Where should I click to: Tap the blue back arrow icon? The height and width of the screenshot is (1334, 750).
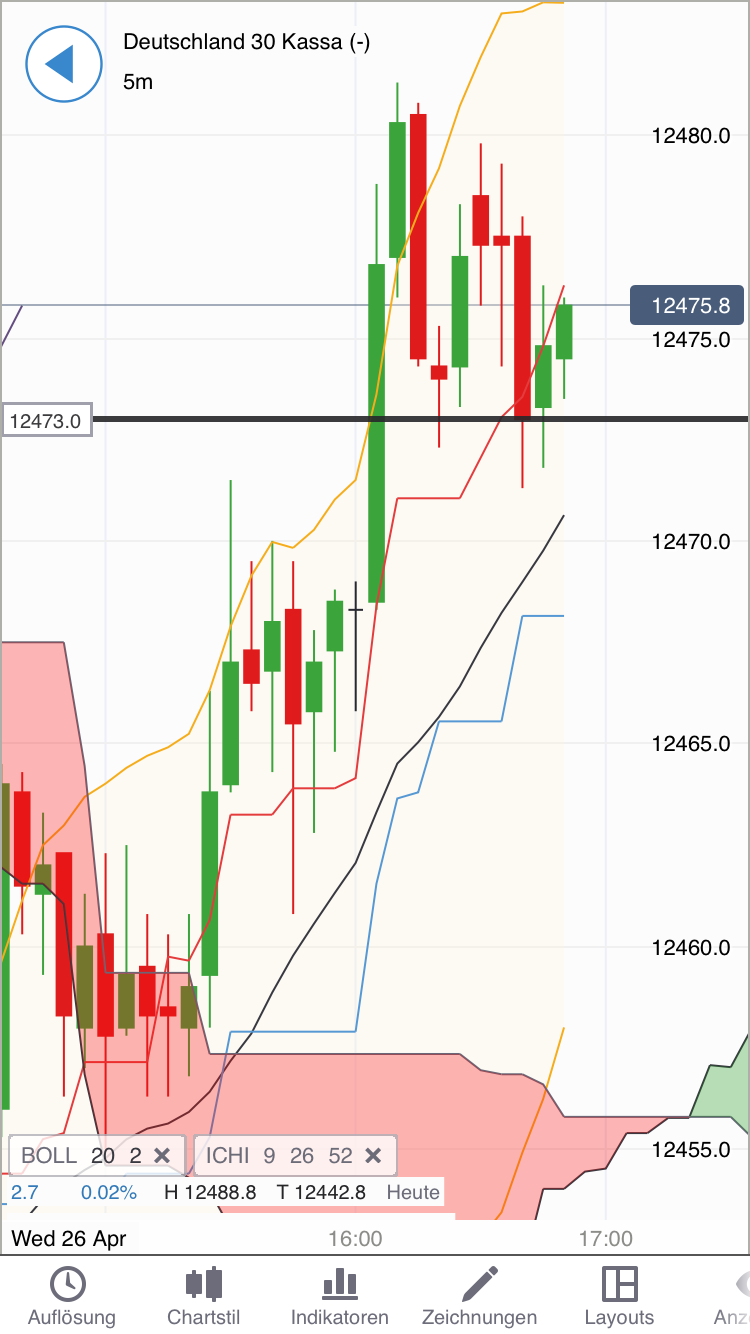coord(63,64)
